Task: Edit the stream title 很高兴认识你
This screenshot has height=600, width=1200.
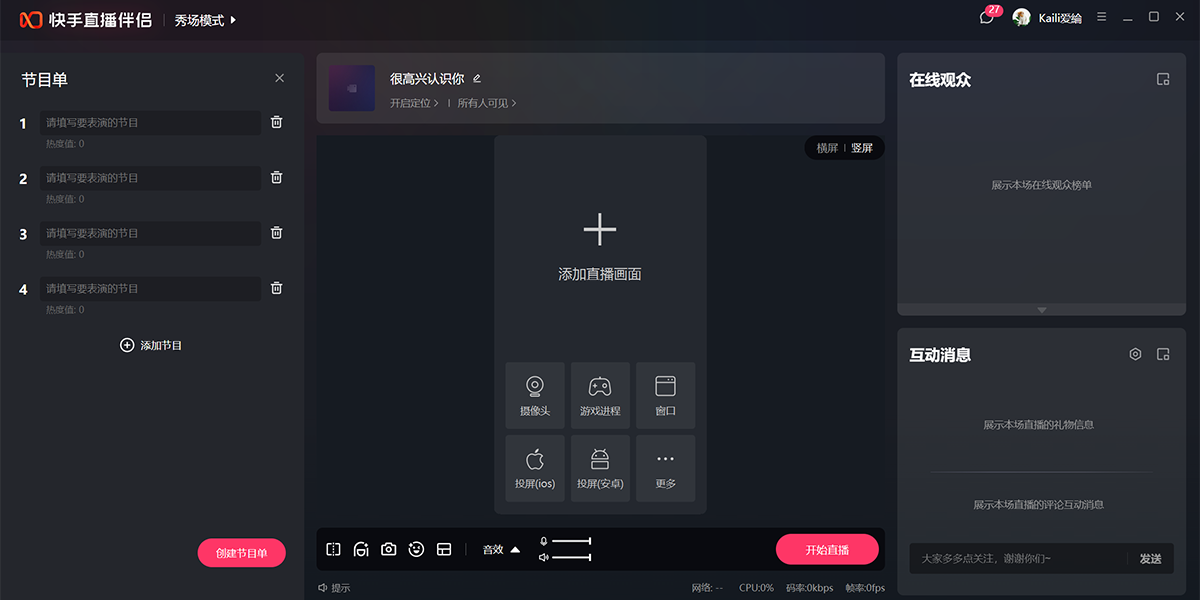Action: (x=477, y=78)
